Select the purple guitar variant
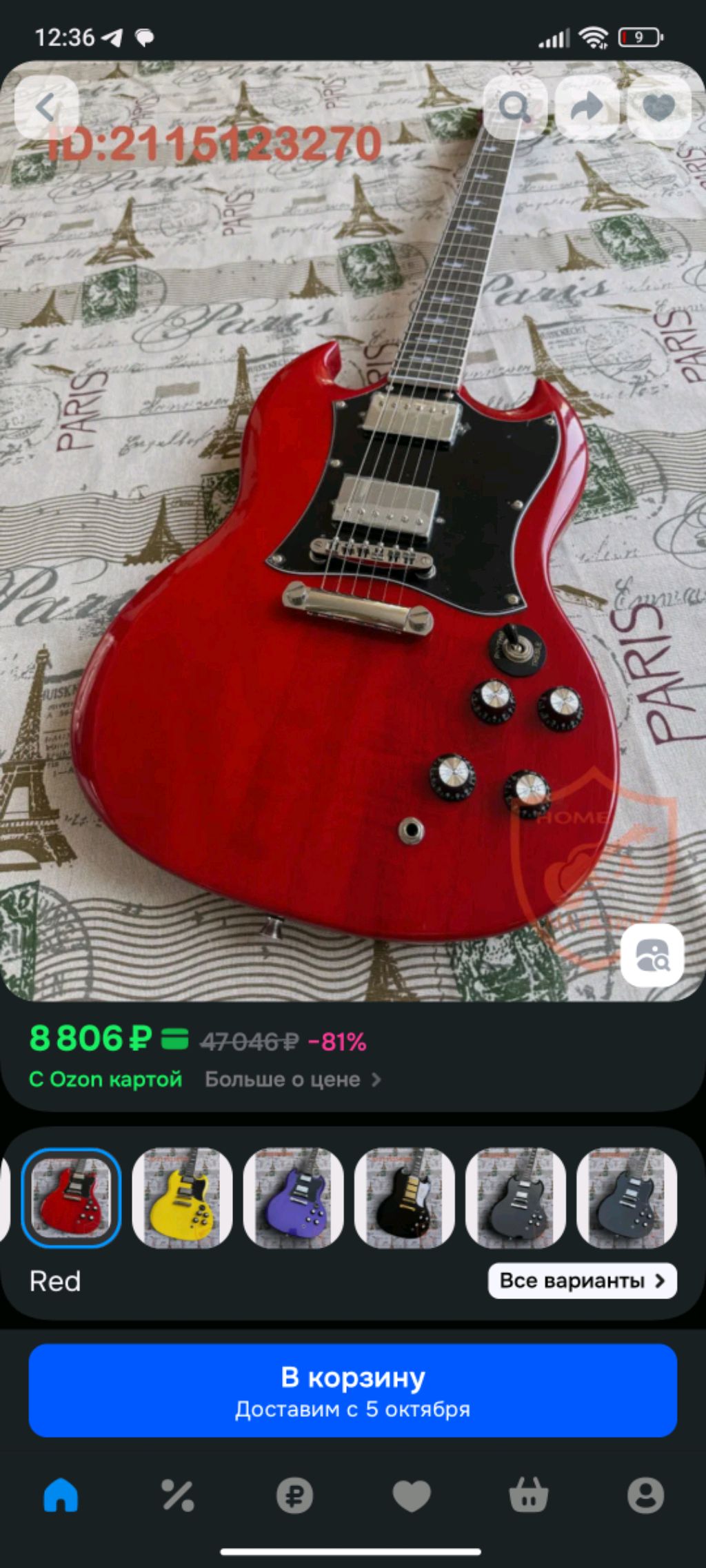The height and width of the screenshot is (1568, 706). point(293,1198)
